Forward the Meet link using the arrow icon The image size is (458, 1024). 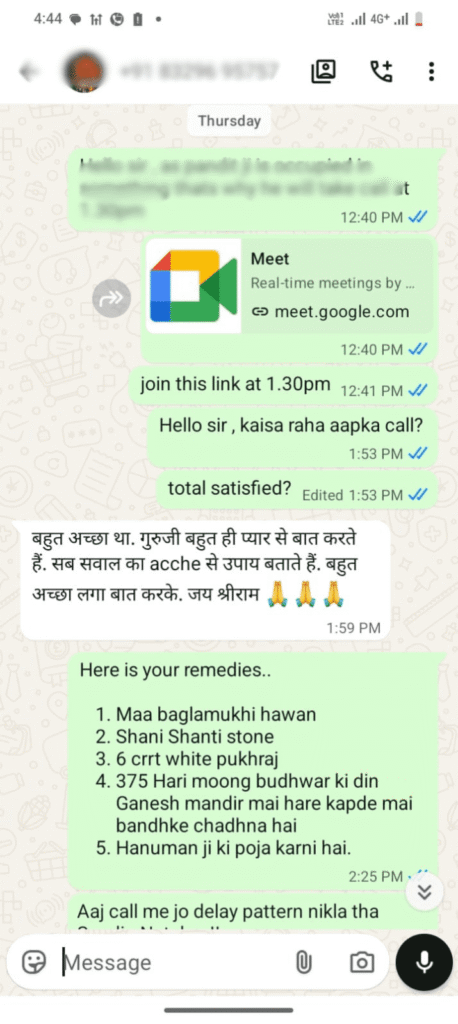[x=112, y=298]
